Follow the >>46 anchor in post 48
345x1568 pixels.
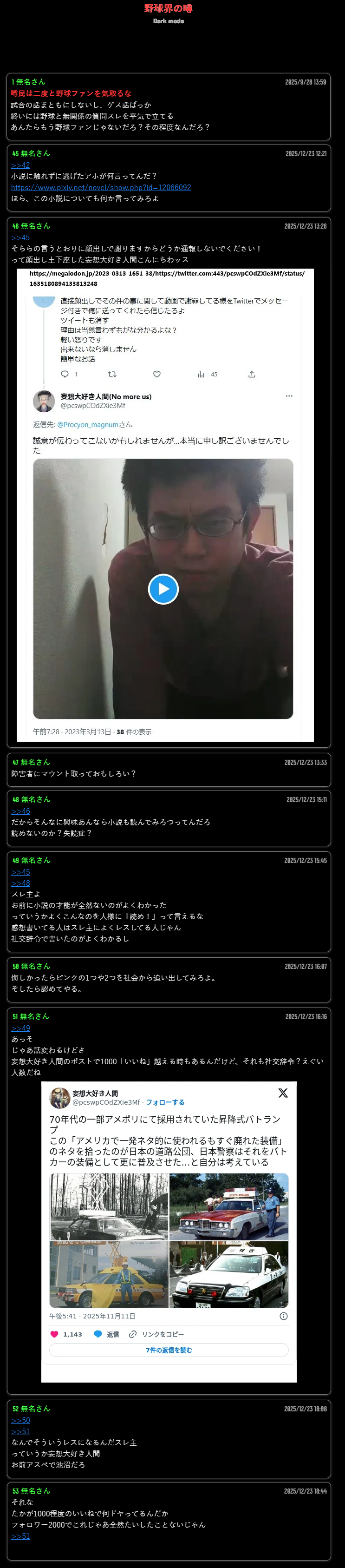(x=20, y=811)
